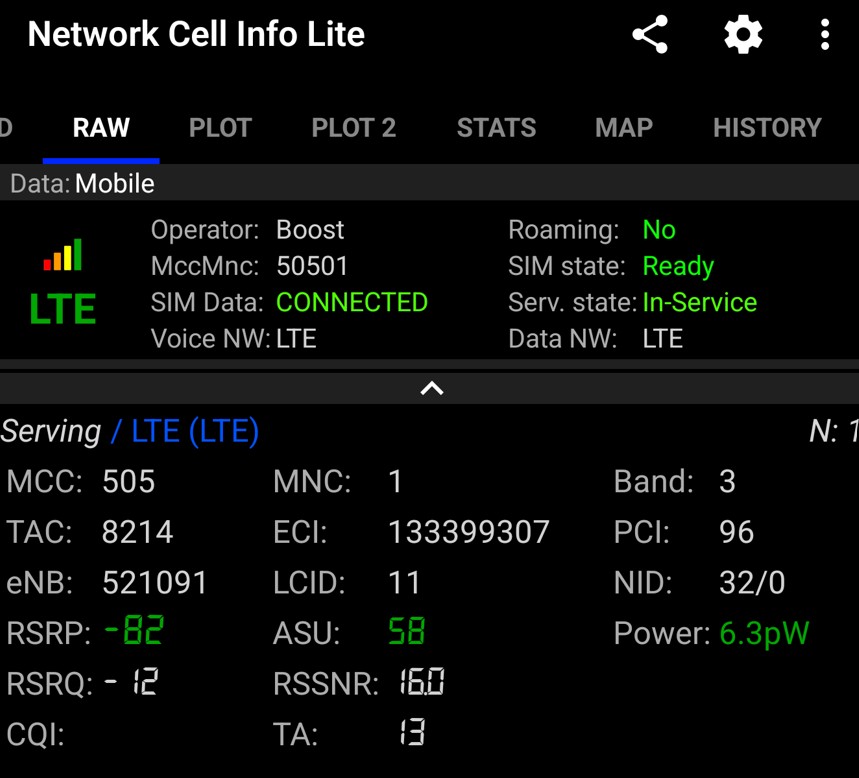Share the network cell info
The width and height of the screenshot is (859, 778).
click(650, 35)
